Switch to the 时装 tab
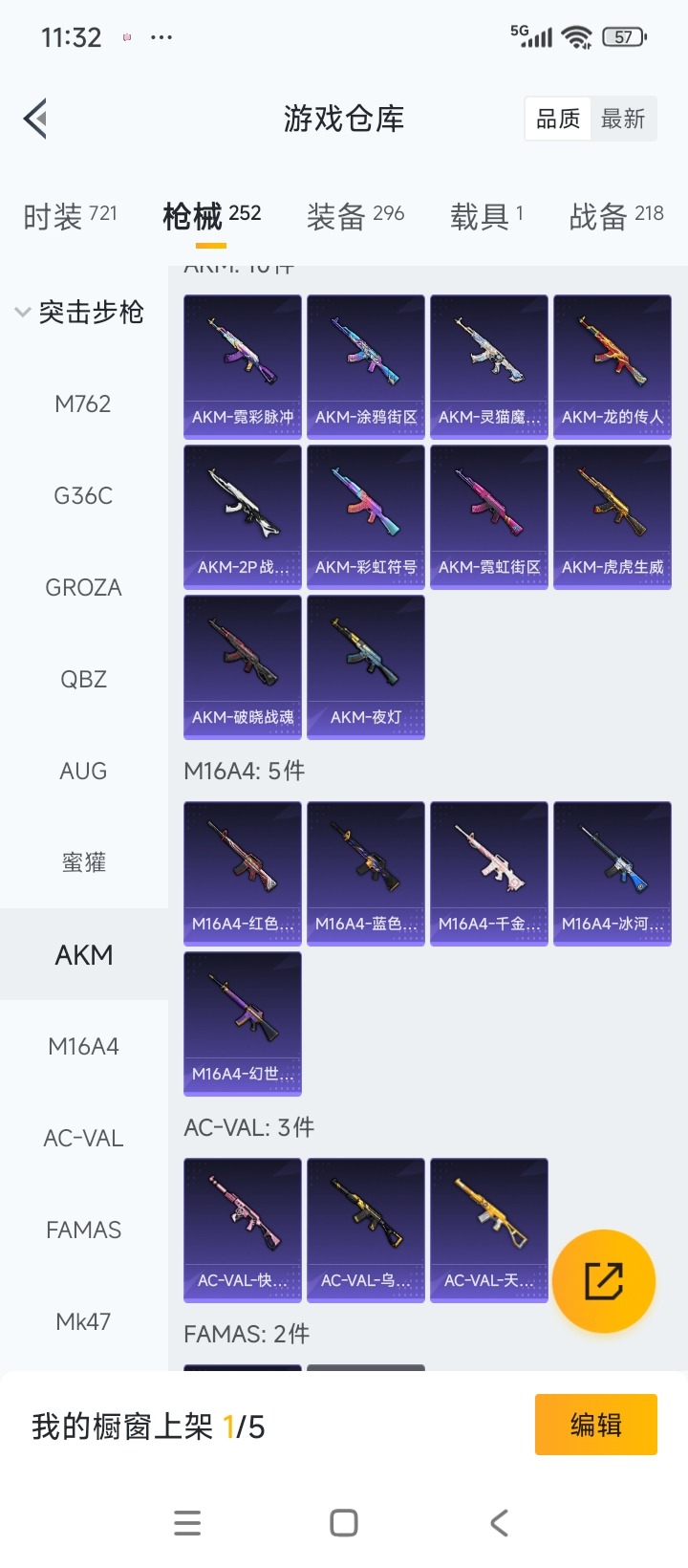 coord(70,216)
